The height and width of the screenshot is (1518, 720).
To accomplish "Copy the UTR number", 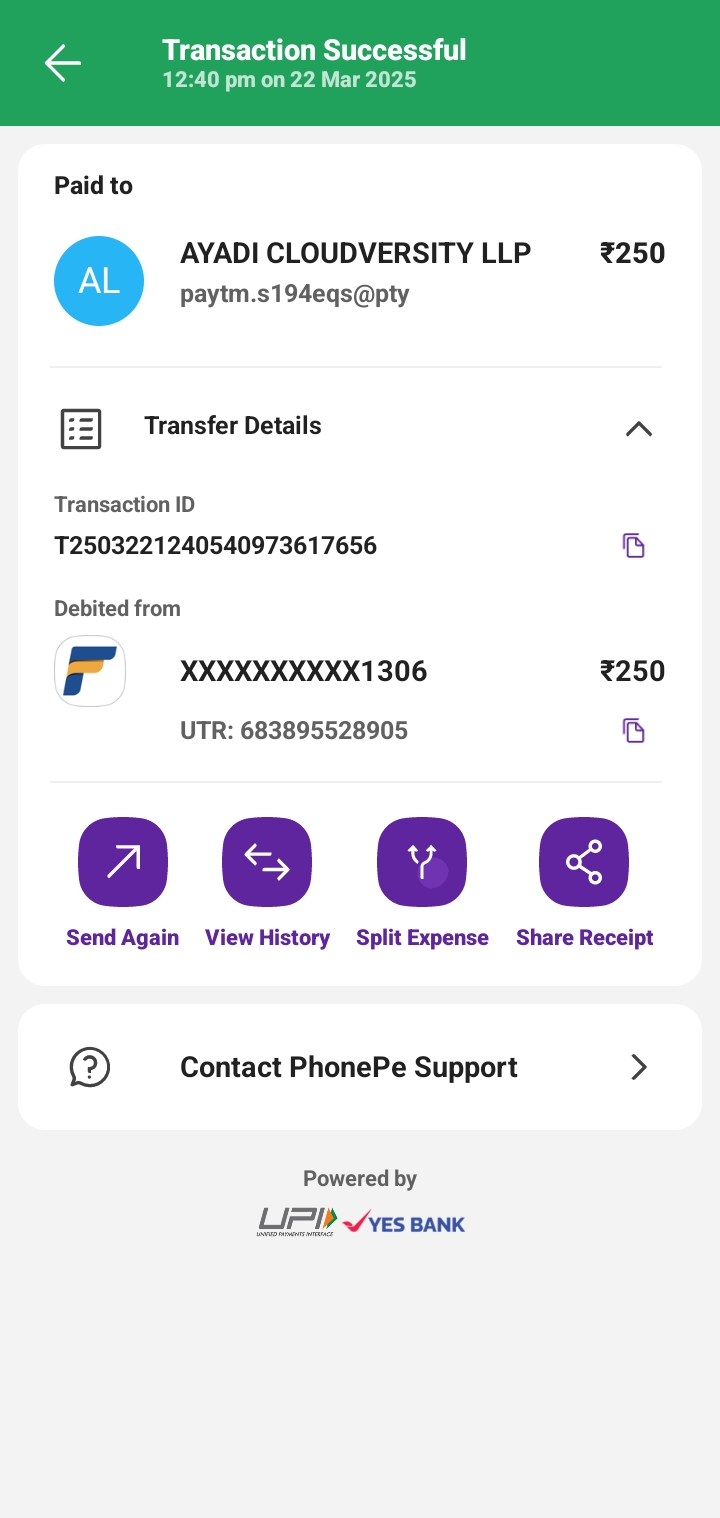I will [634, 731].
